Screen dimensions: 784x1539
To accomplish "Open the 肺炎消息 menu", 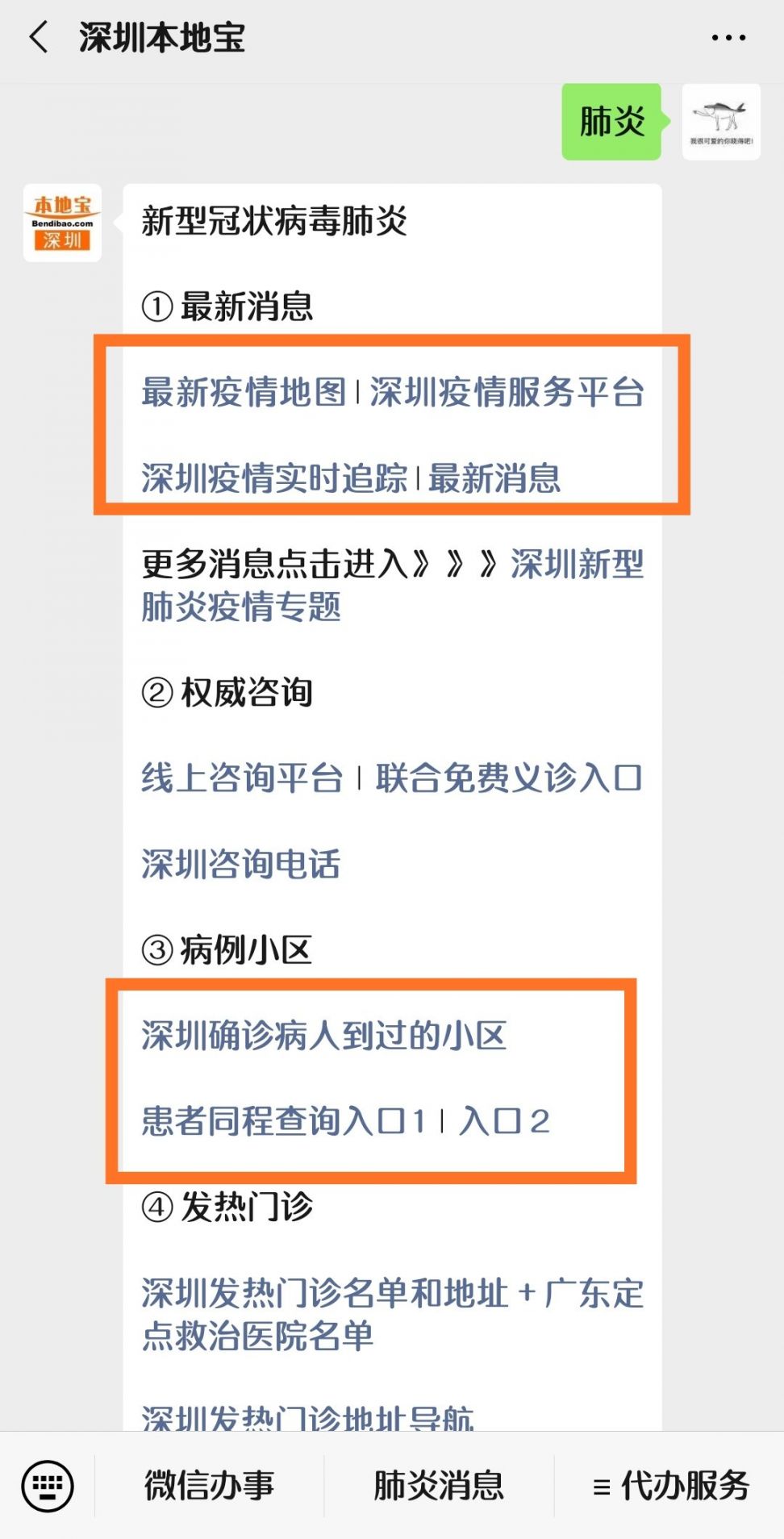I will click(x=438, y=1486).
